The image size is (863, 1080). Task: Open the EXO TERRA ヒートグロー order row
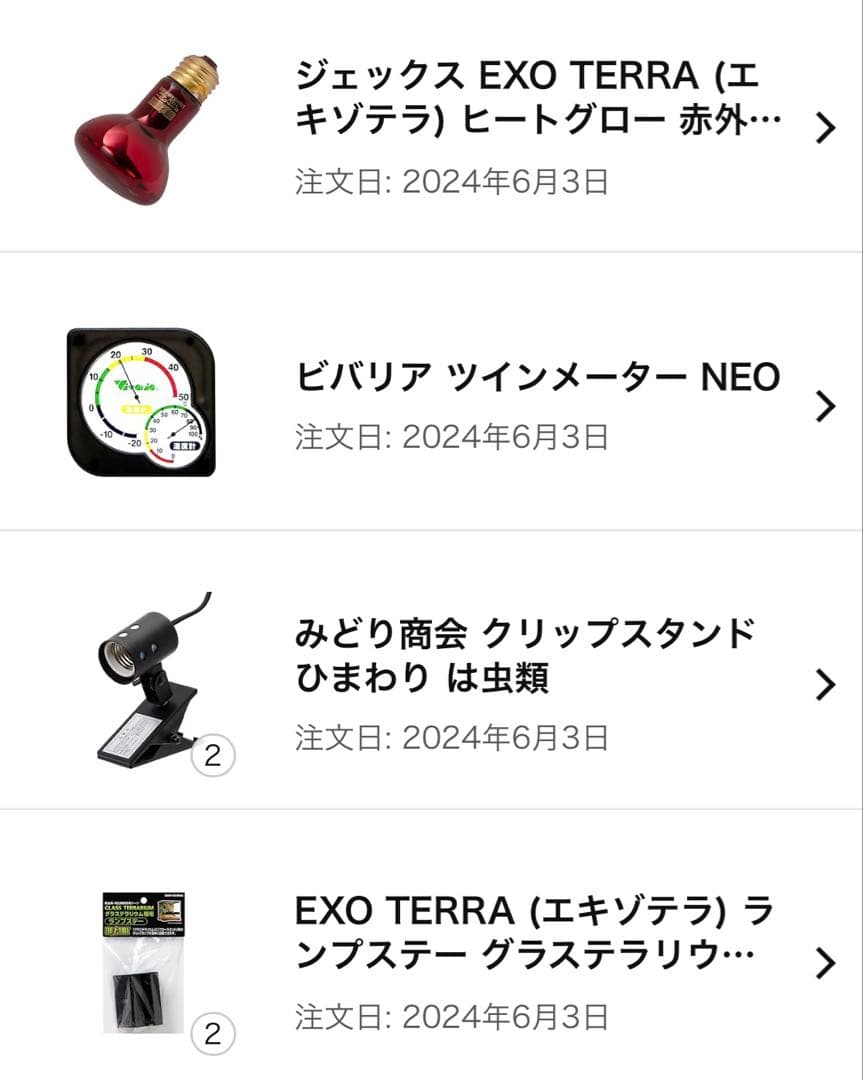[x=538, y=127]
